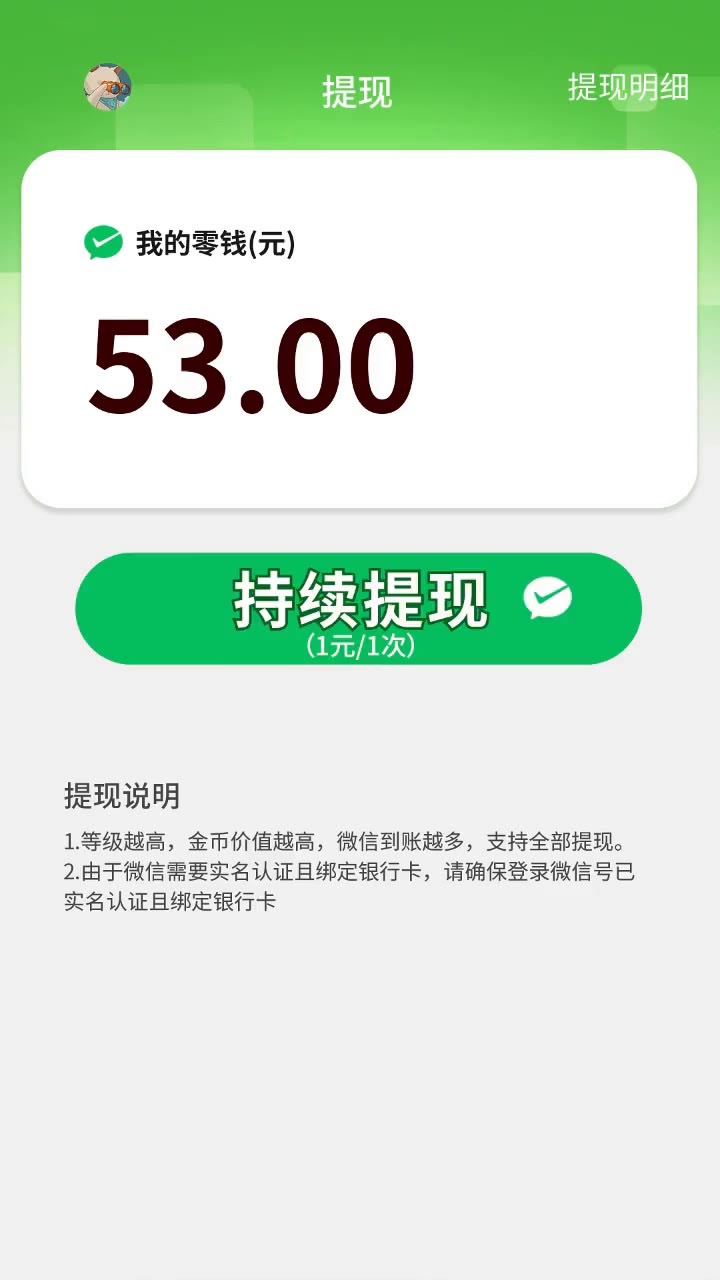
Task: Tap the profile avatar at top
Action: coord(107,88)
